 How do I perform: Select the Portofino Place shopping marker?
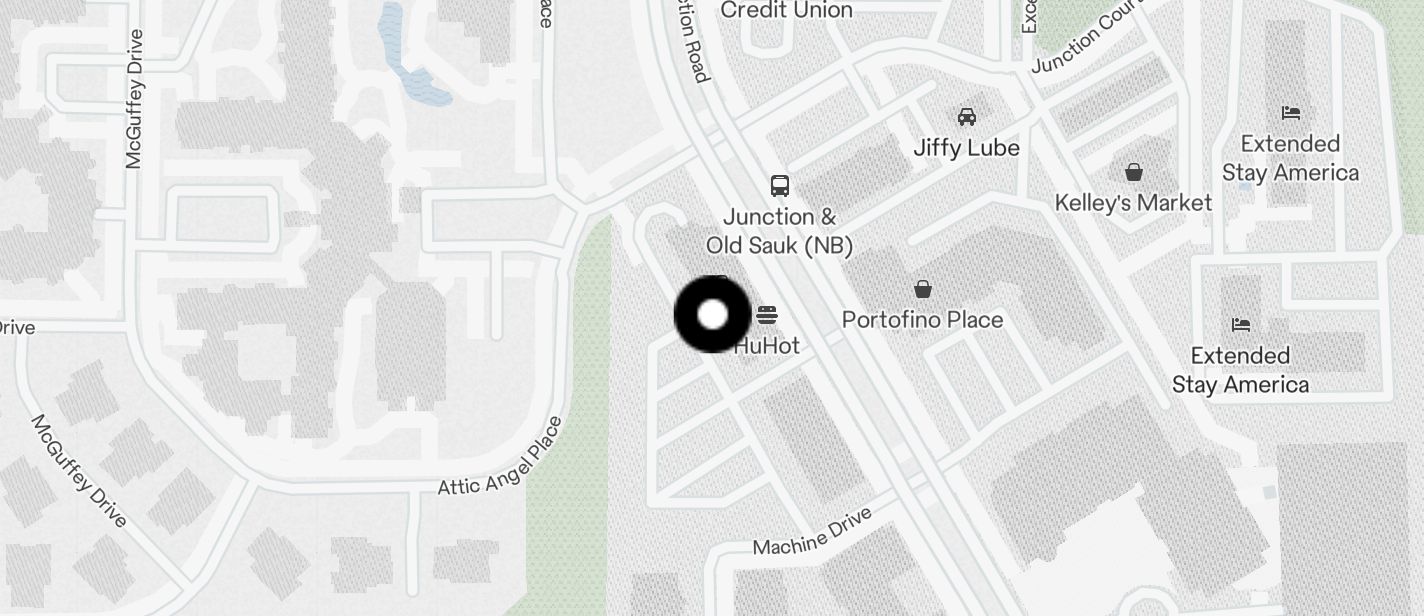point(922,290)
